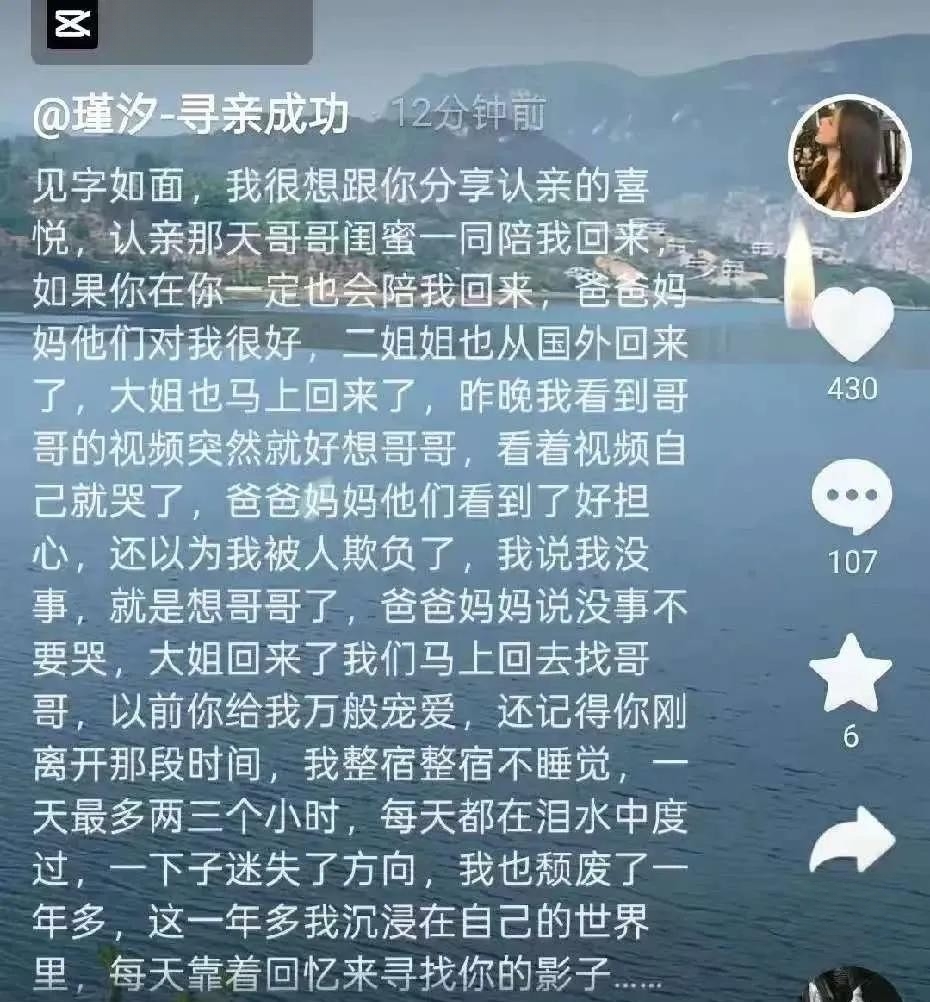This screenshot has width=930, height=1002.
Task: Like this video with the heart icon
Action: pos(851,324)
